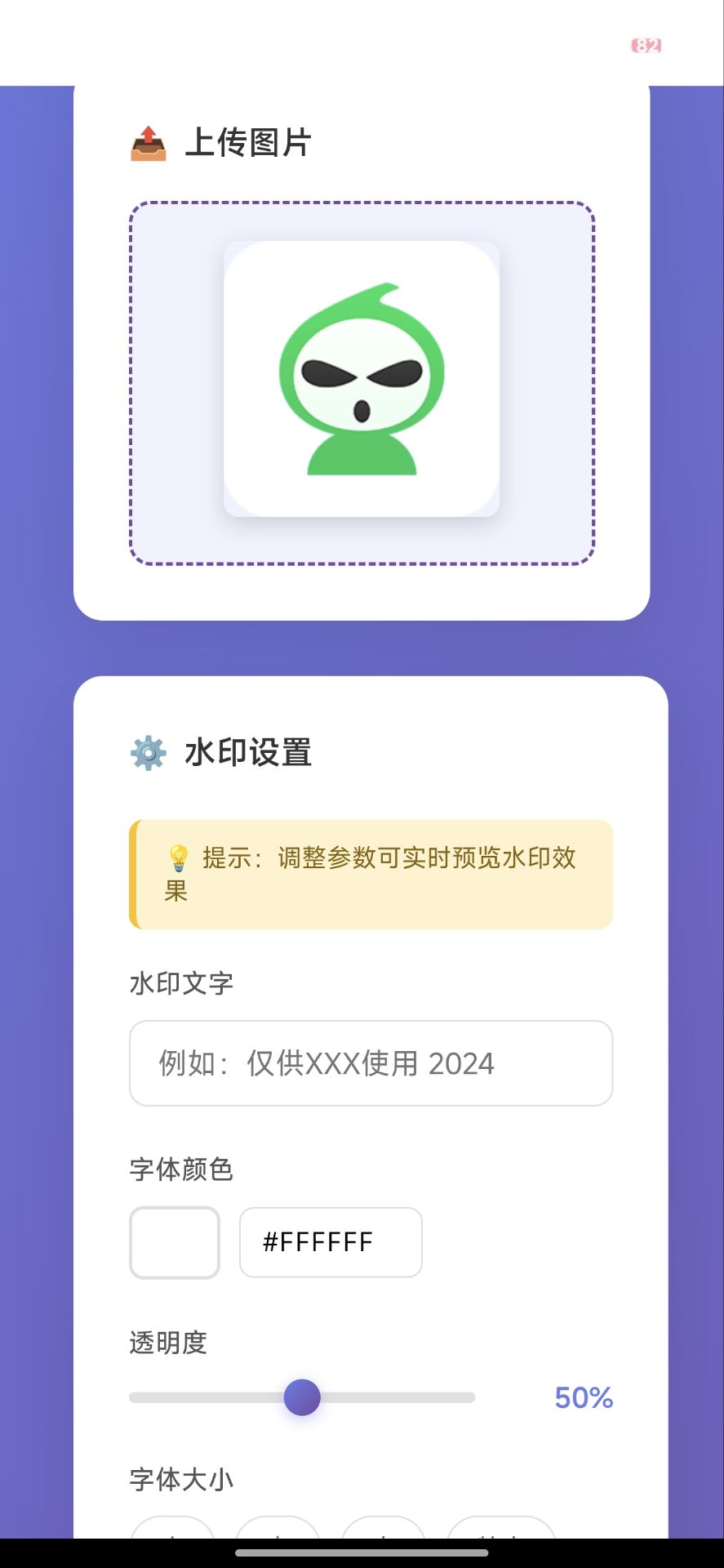Screen dimensions: 724x1568
Task: Click the 透明度 label above the slider
Action: (167, 1343)
